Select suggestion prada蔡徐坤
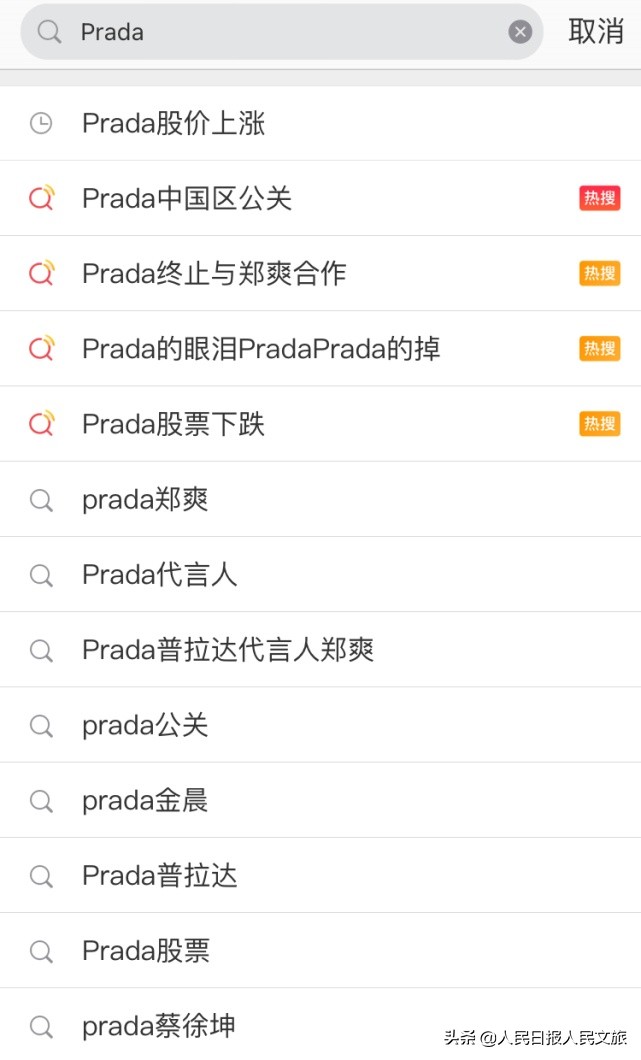This screenshot has height=1060, width=641. [x=320, y=1024]
